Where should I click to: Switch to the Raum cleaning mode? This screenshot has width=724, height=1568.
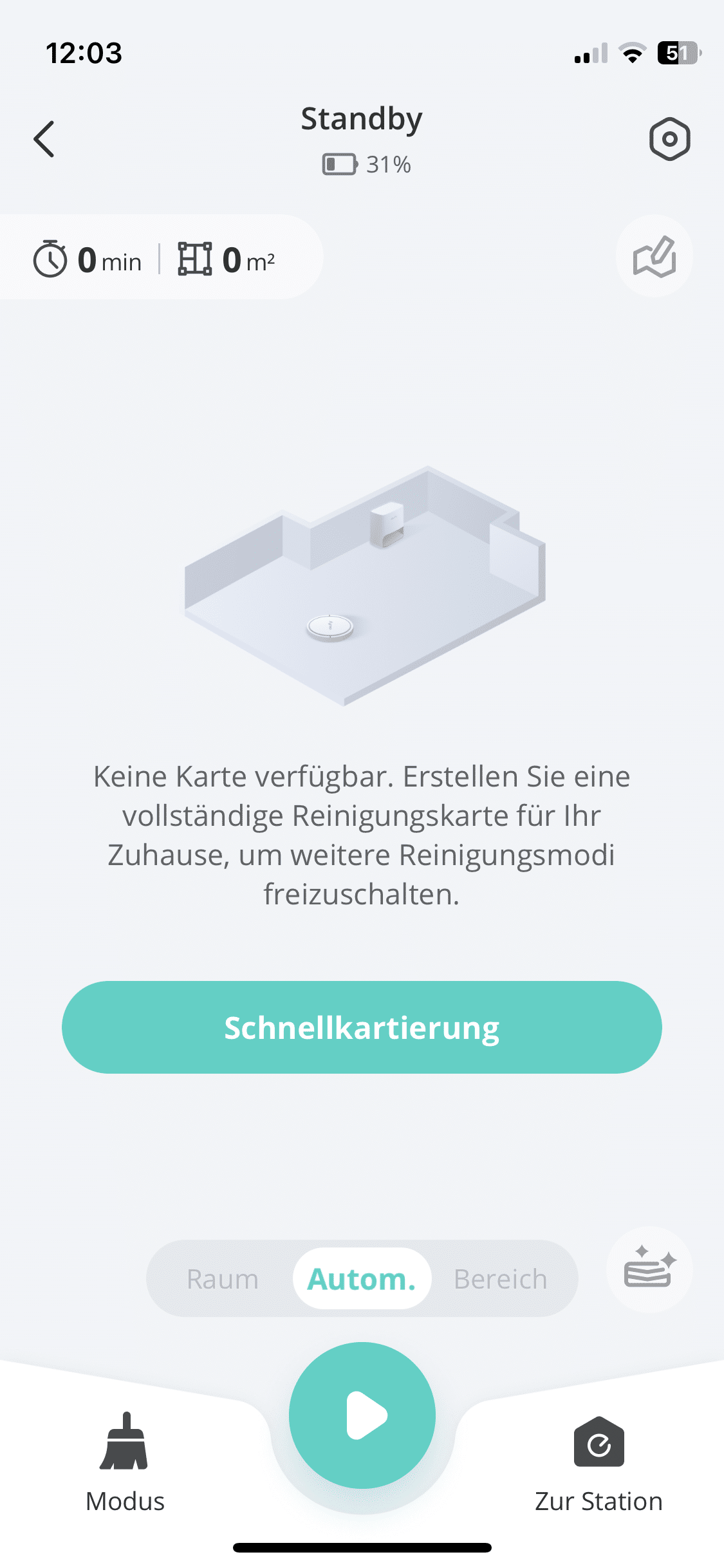[222, 1279]
